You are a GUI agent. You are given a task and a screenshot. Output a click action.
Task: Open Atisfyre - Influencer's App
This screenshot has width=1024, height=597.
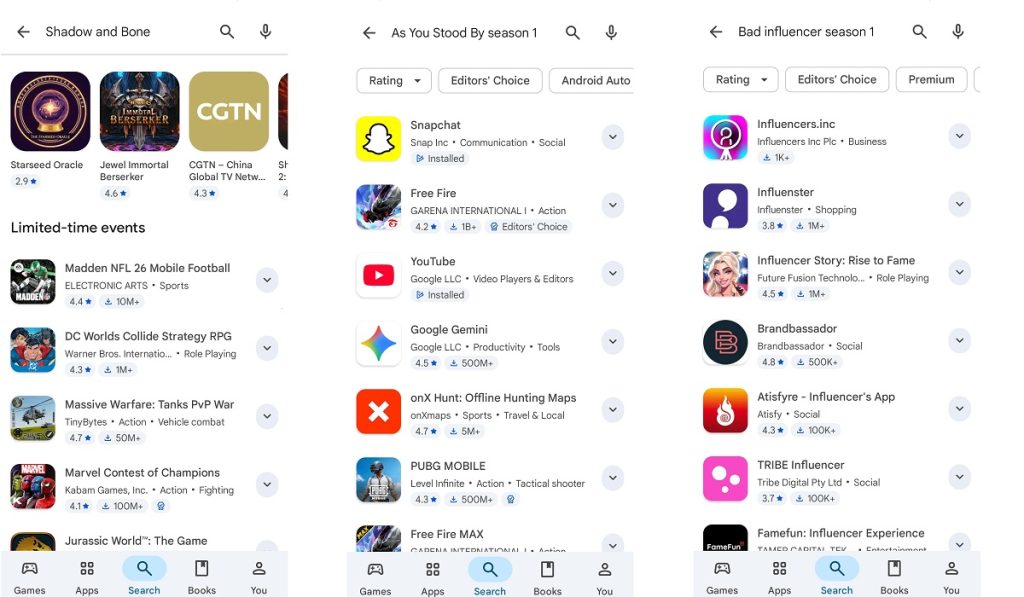(825, 397)
